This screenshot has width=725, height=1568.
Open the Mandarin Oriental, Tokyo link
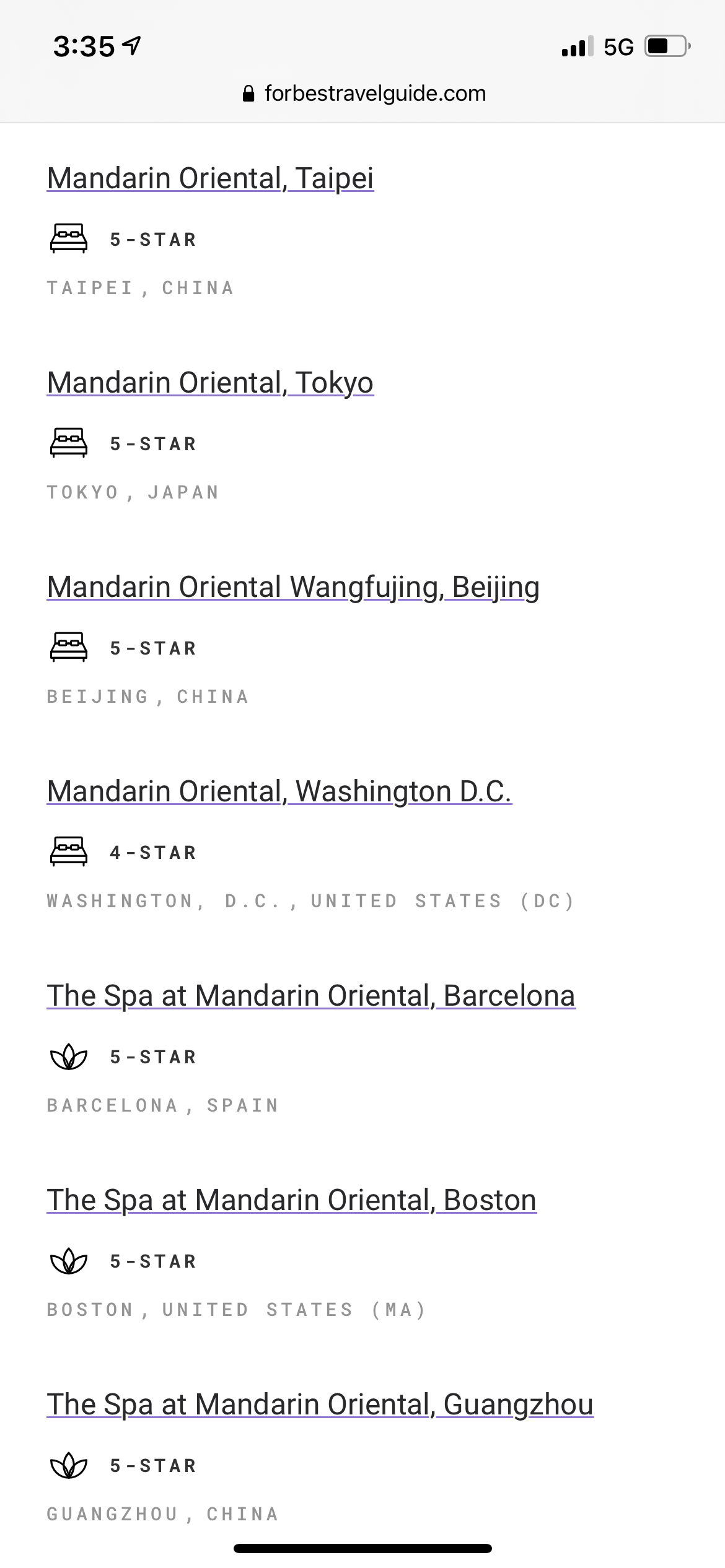[x=210, y=383]
